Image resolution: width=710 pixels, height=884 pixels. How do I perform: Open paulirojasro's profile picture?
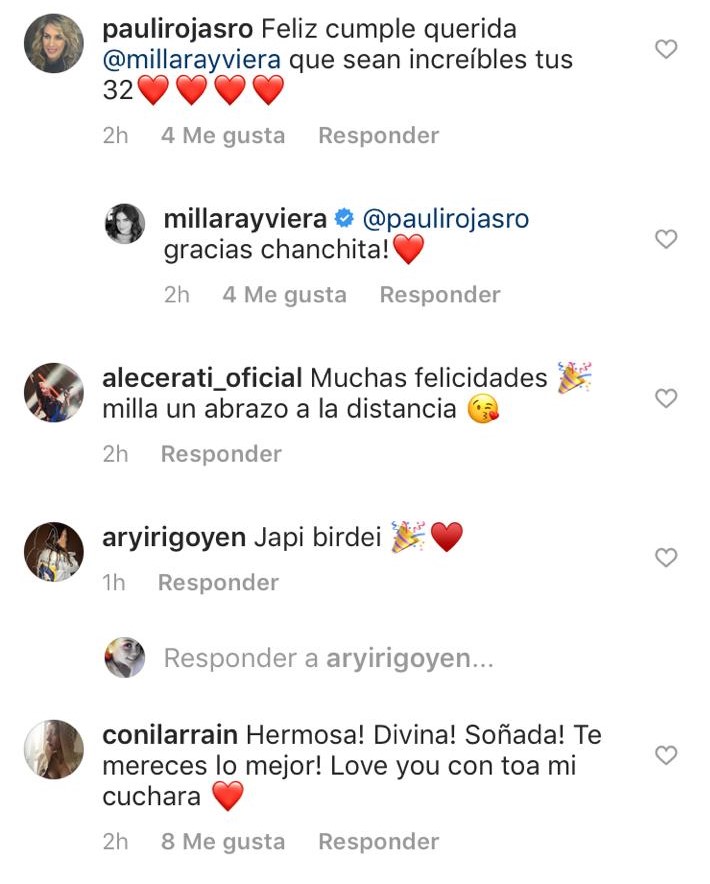[53, 42]
